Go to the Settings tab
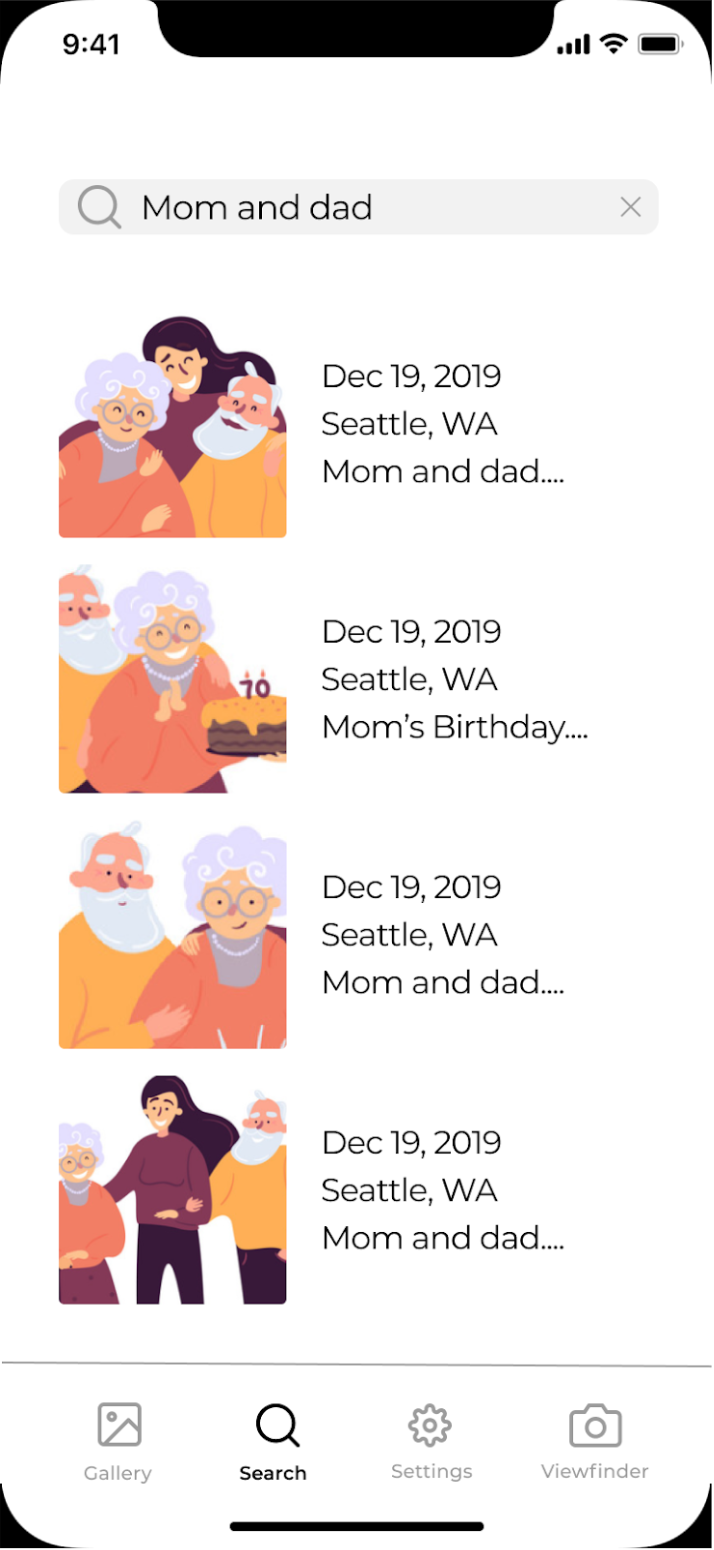The height and width of the screenshot is (1550, 714). tap(431, 1440)
